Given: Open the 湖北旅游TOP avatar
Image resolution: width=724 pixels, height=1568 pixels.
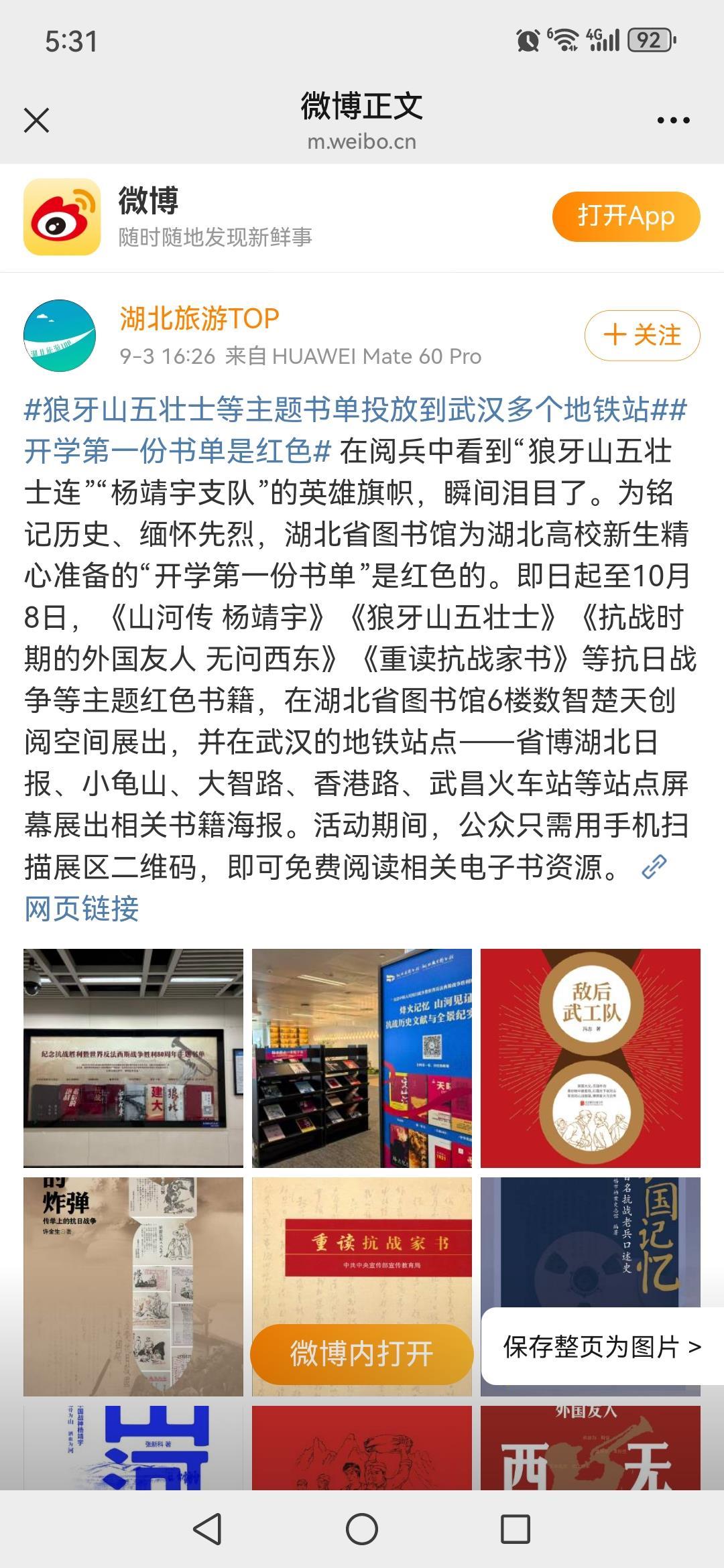Looking at the screenshot, I should point(60,335).
